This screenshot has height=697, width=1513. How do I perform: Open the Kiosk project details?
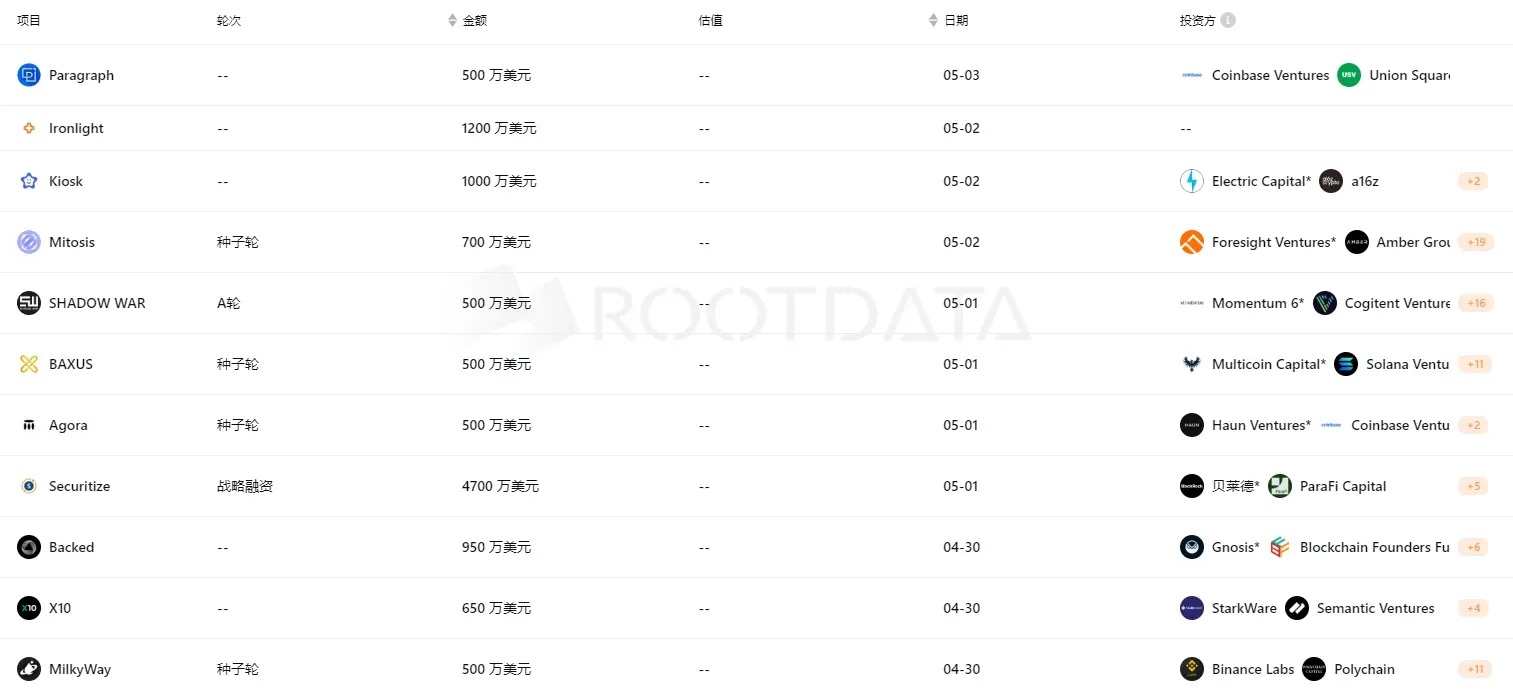click(66, 181)
